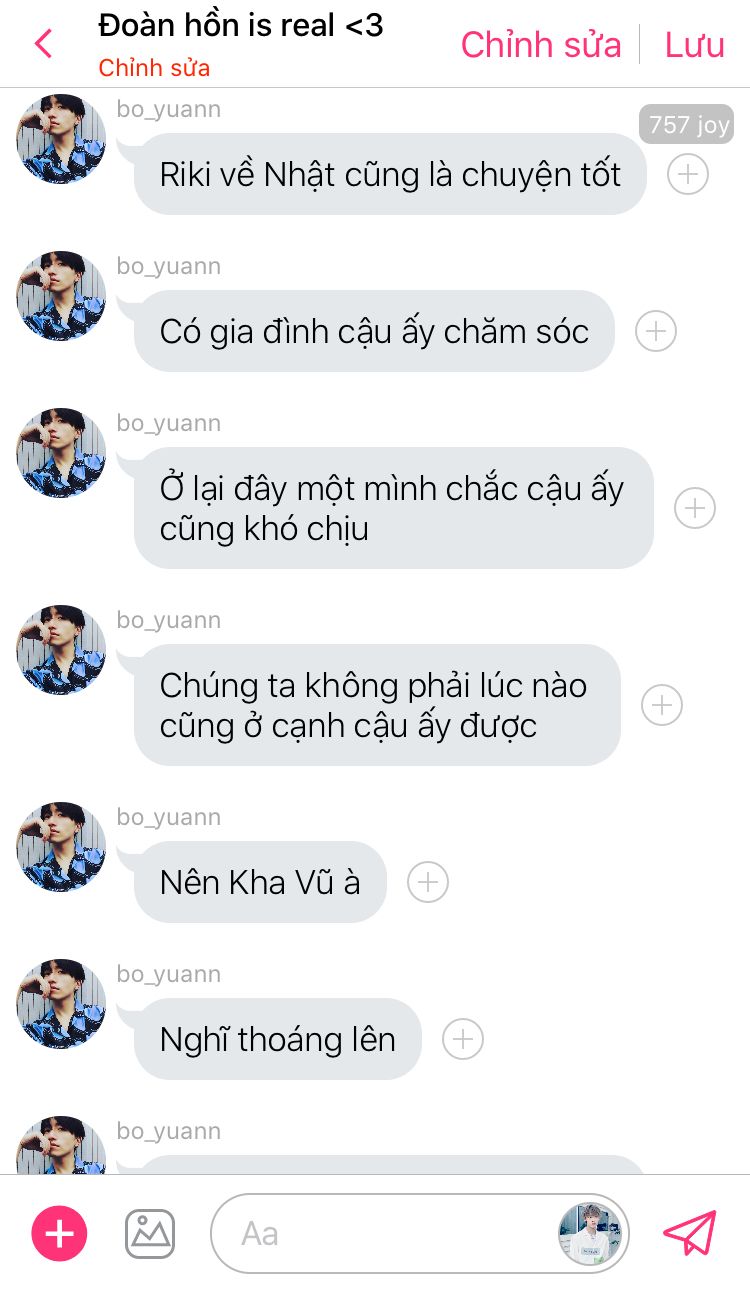This screenshot has height=1294, width=750.
Task: Tap plus beside 'Nghĩ thoáng lên' message
Action: (463, 1039)
